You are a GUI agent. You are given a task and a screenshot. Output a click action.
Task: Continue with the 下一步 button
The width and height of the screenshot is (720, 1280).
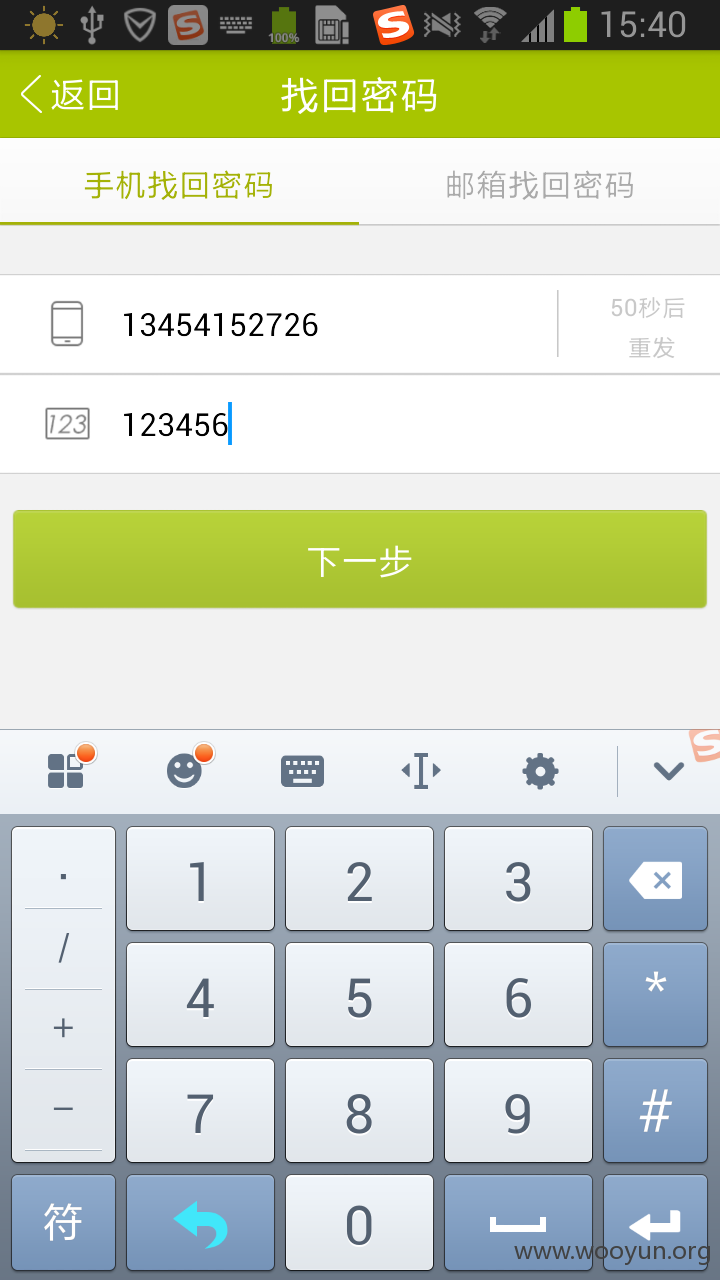(360, 560)
